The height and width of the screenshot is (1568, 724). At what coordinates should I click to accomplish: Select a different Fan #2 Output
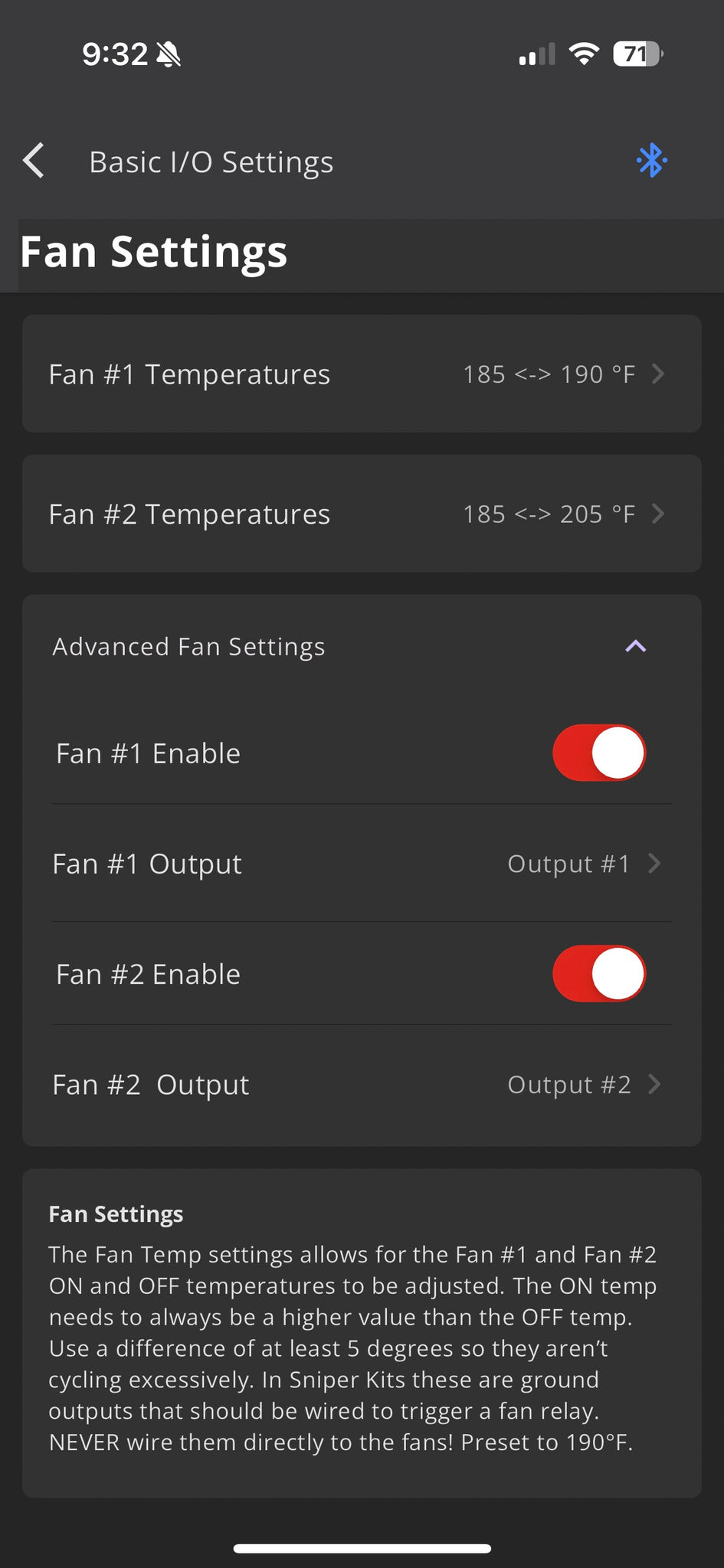(362, 1085)
